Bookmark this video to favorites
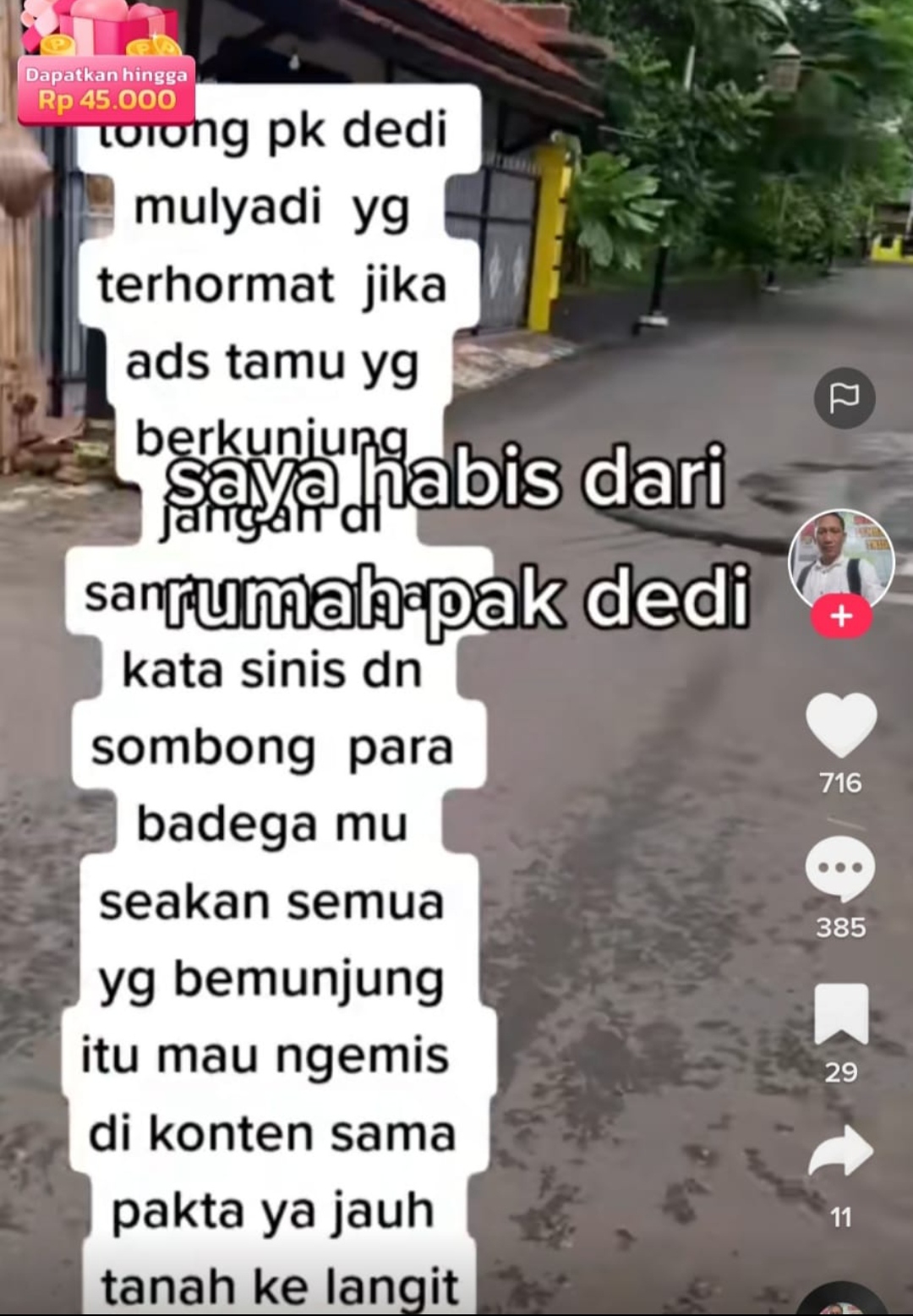This screenshot has height=1316, width=913. tap(840, 1014)
